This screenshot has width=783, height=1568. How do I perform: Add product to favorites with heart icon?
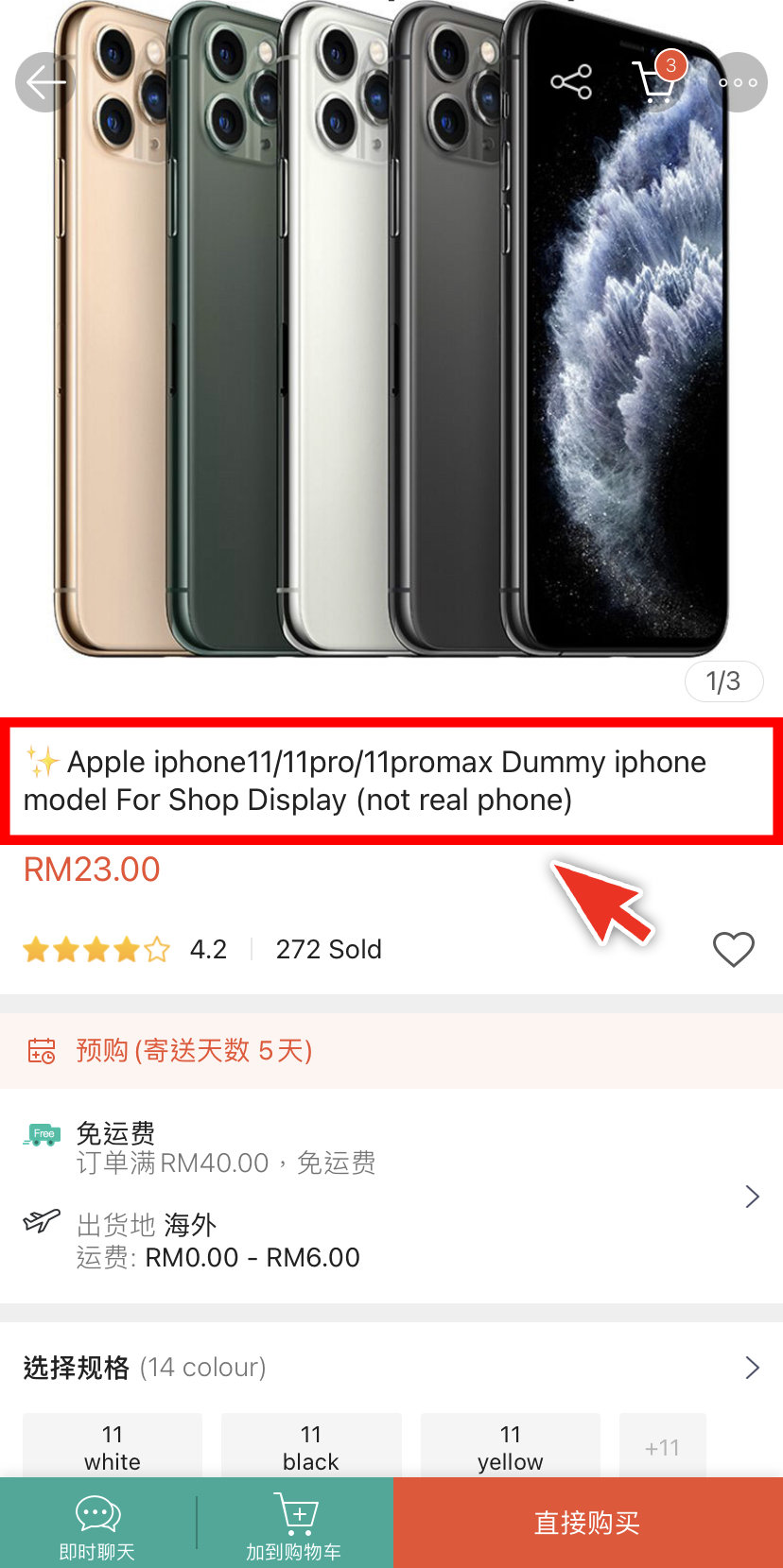coord(733,949)
